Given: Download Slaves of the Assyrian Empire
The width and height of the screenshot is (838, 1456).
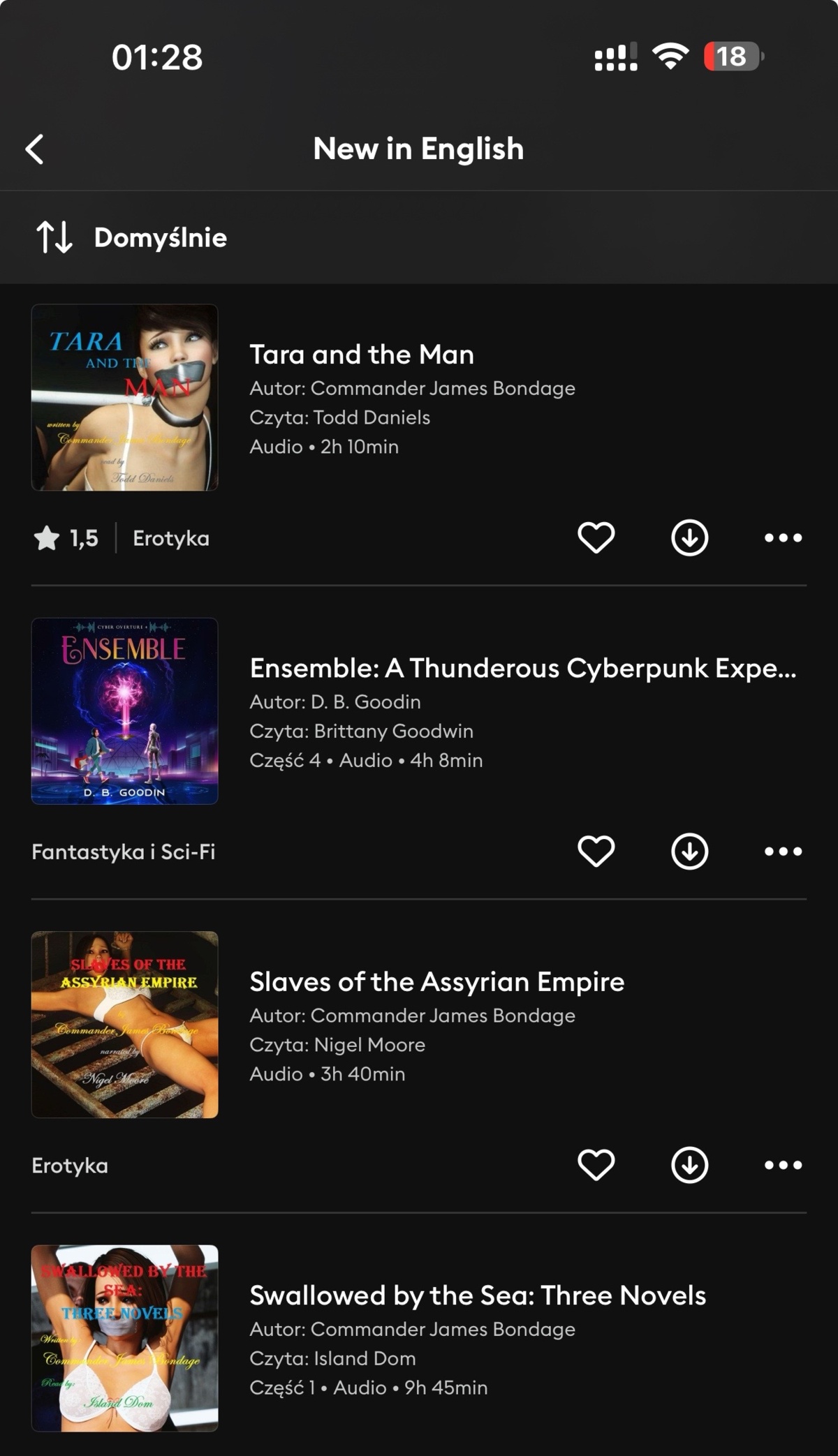Looking at the screenshot, I should (689, 1164).
